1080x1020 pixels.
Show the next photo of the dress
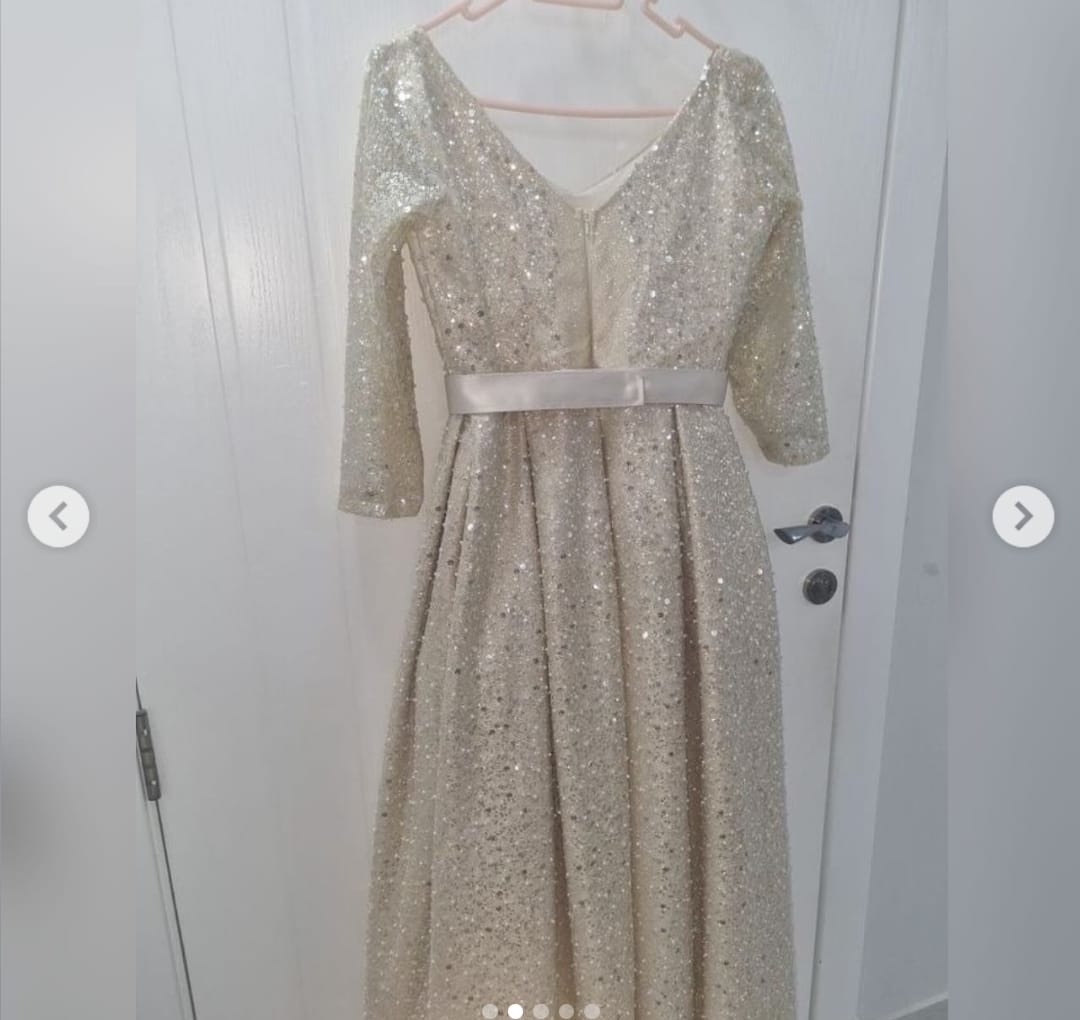coord(1022,516)
